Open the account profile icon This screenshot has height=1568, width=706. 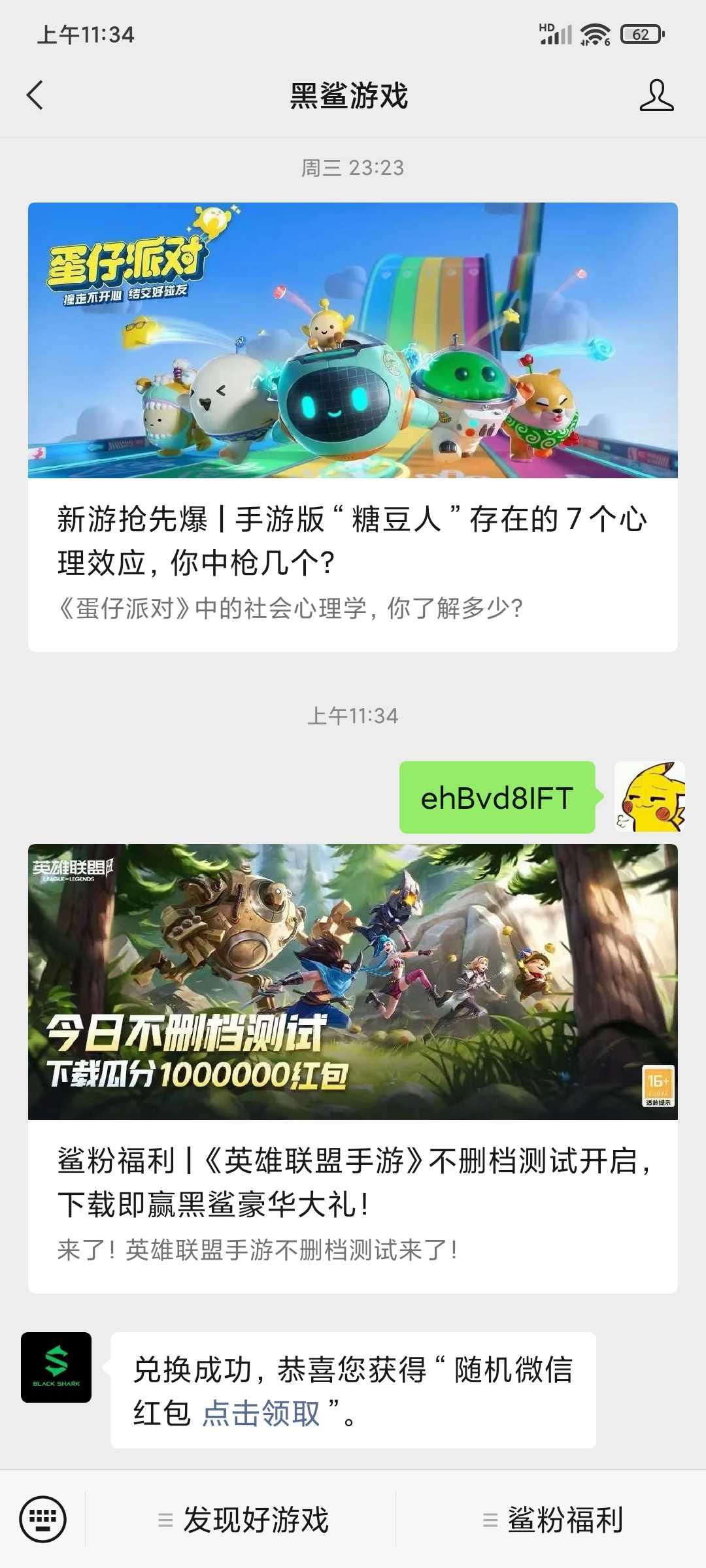point(656,95)
